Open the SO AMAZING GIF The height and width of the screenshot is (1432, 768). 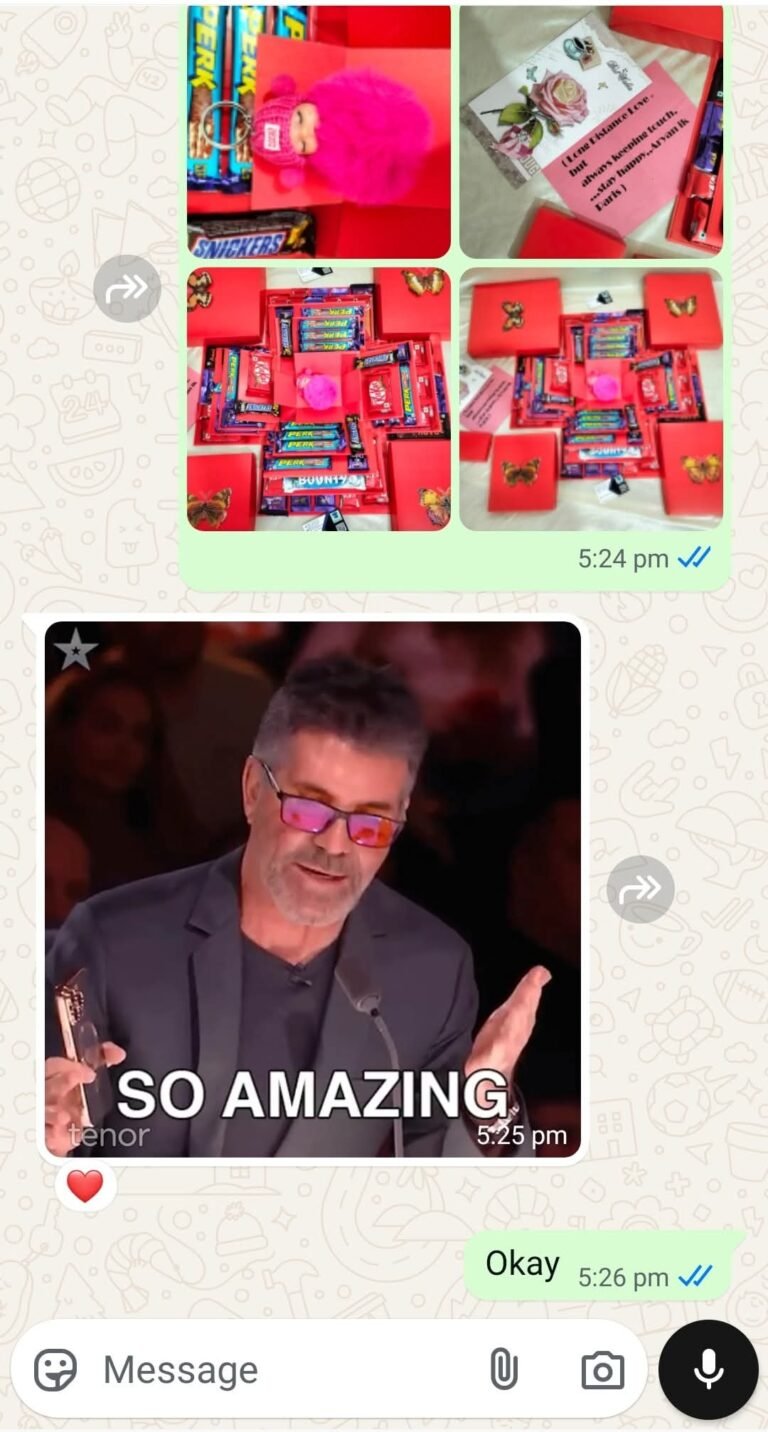tap(313, 889)
